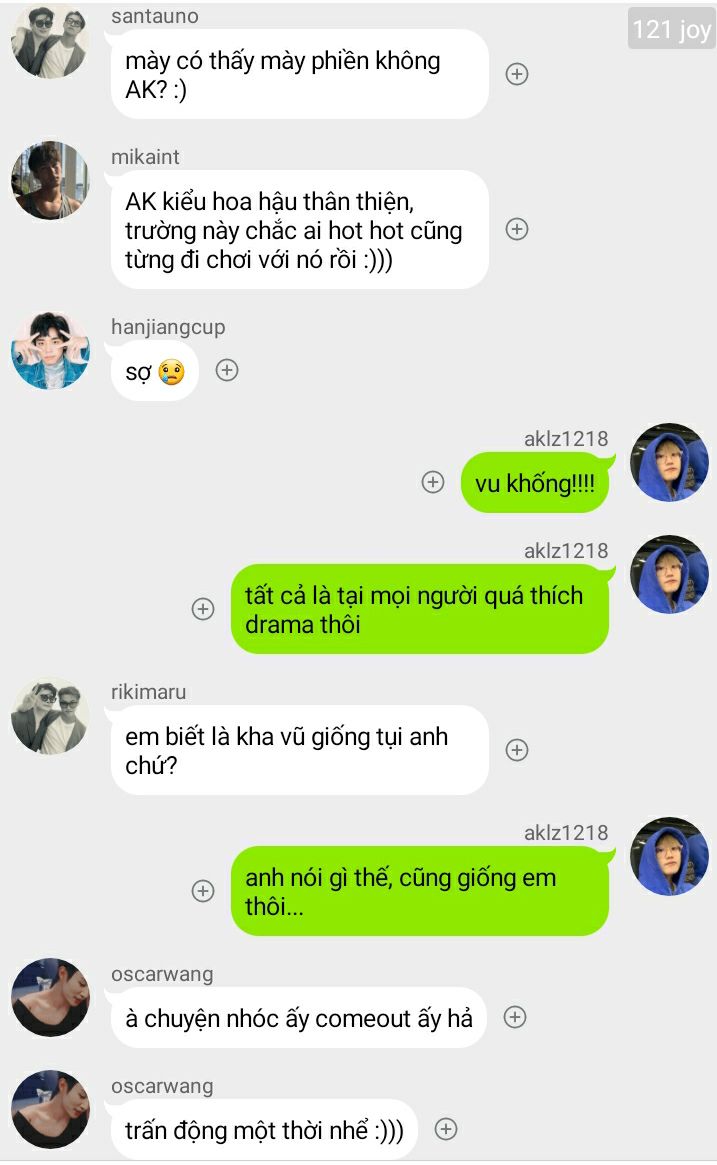The width and height of the screenshot is (717, 1165).
Task: Tap the plus icon beside hanjiangcup's "sợ" message
Action: click(x=227, y=370)
